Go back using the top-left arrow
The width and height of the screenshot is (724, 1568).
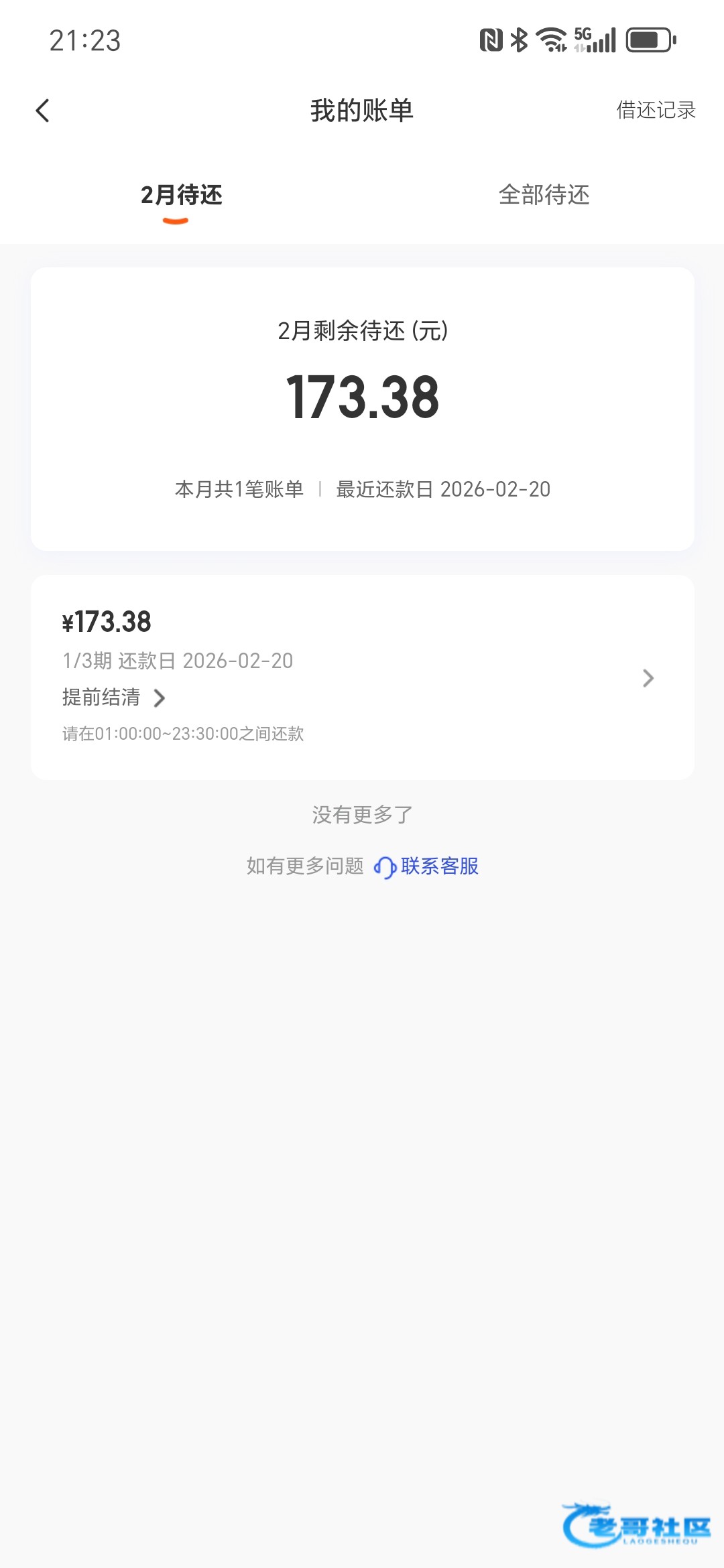tap(43, 111)
